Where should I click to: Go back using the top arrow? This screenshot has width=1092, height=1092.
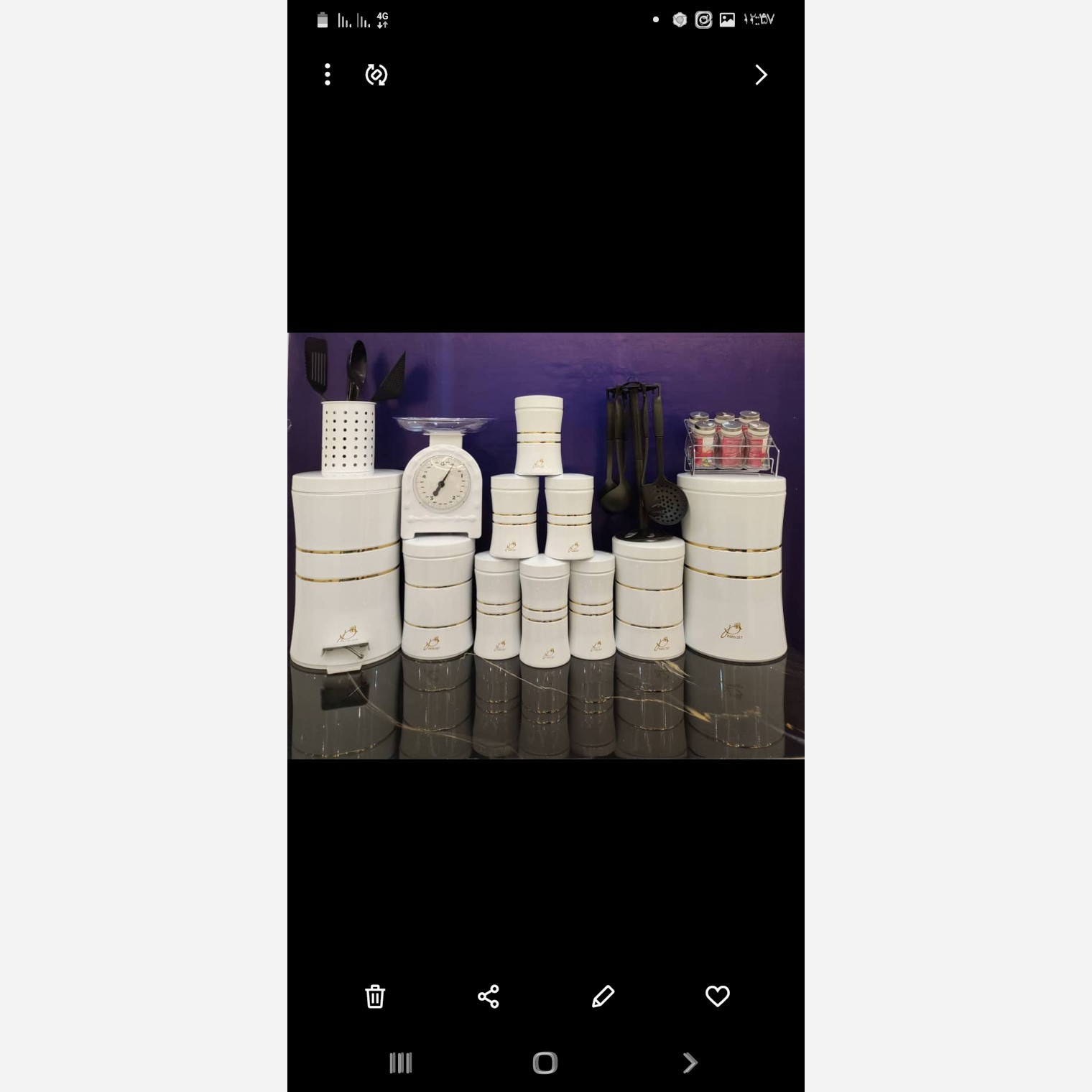[x=761, y=75]
